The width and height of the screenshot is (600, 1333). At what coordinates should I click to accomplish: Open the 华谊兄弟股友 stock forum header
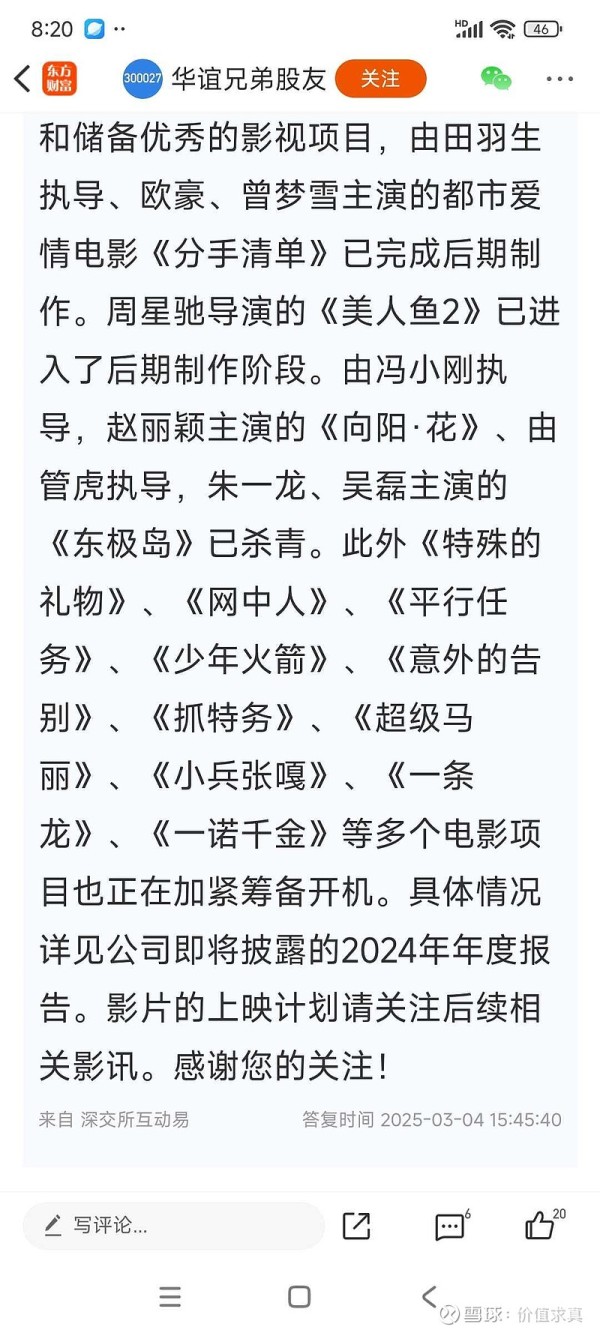point(225,79)
